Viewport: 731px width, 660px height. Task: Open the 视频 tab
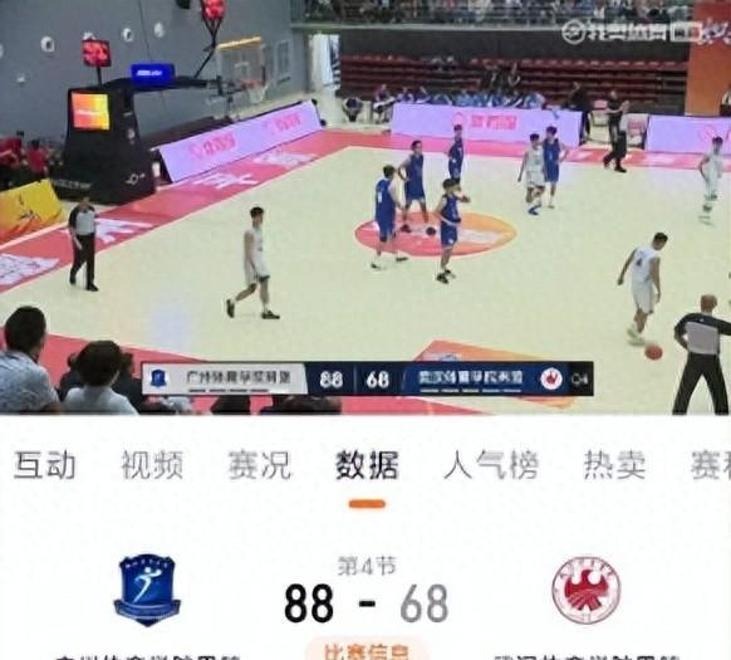click(x=152, y=465)
